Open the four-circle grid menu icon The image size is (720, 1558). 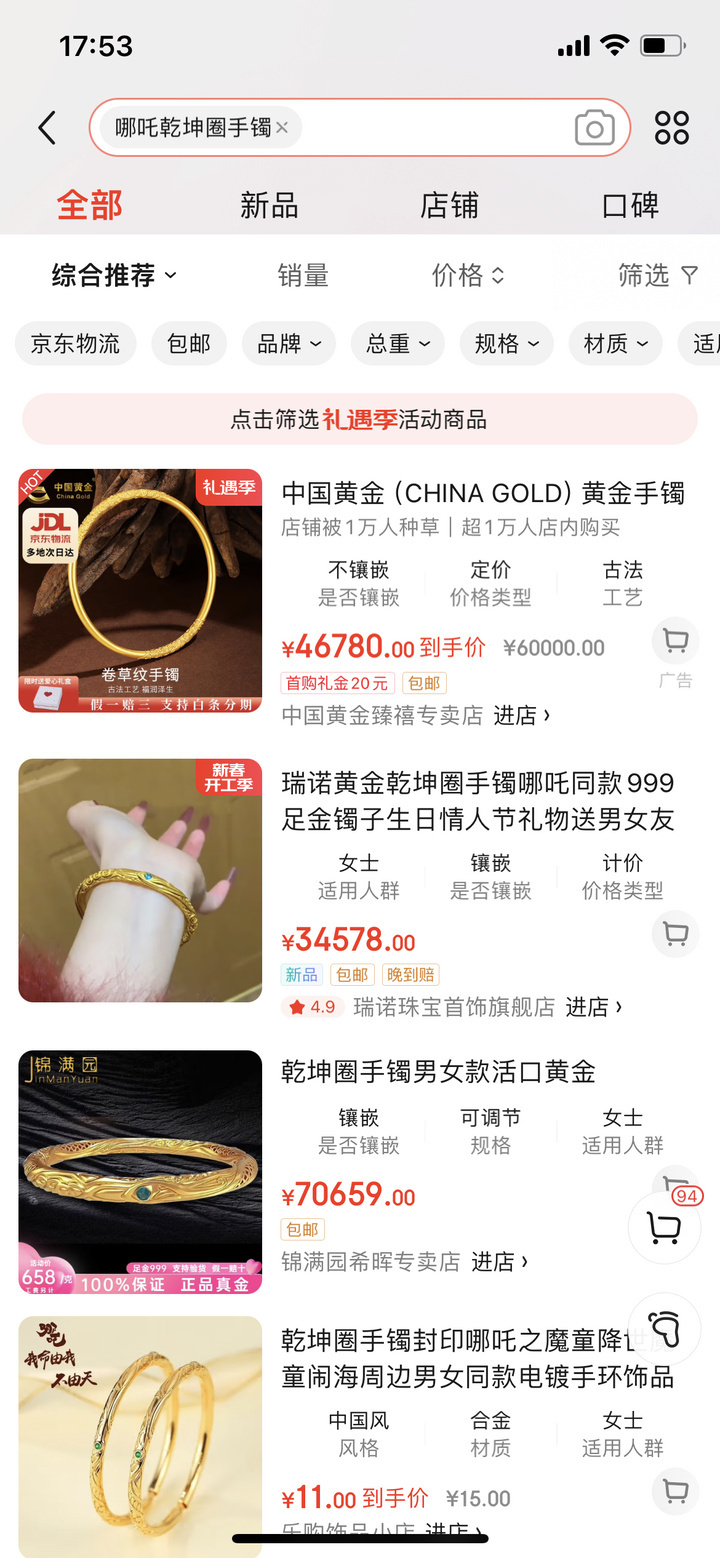(x=672, y=128)
